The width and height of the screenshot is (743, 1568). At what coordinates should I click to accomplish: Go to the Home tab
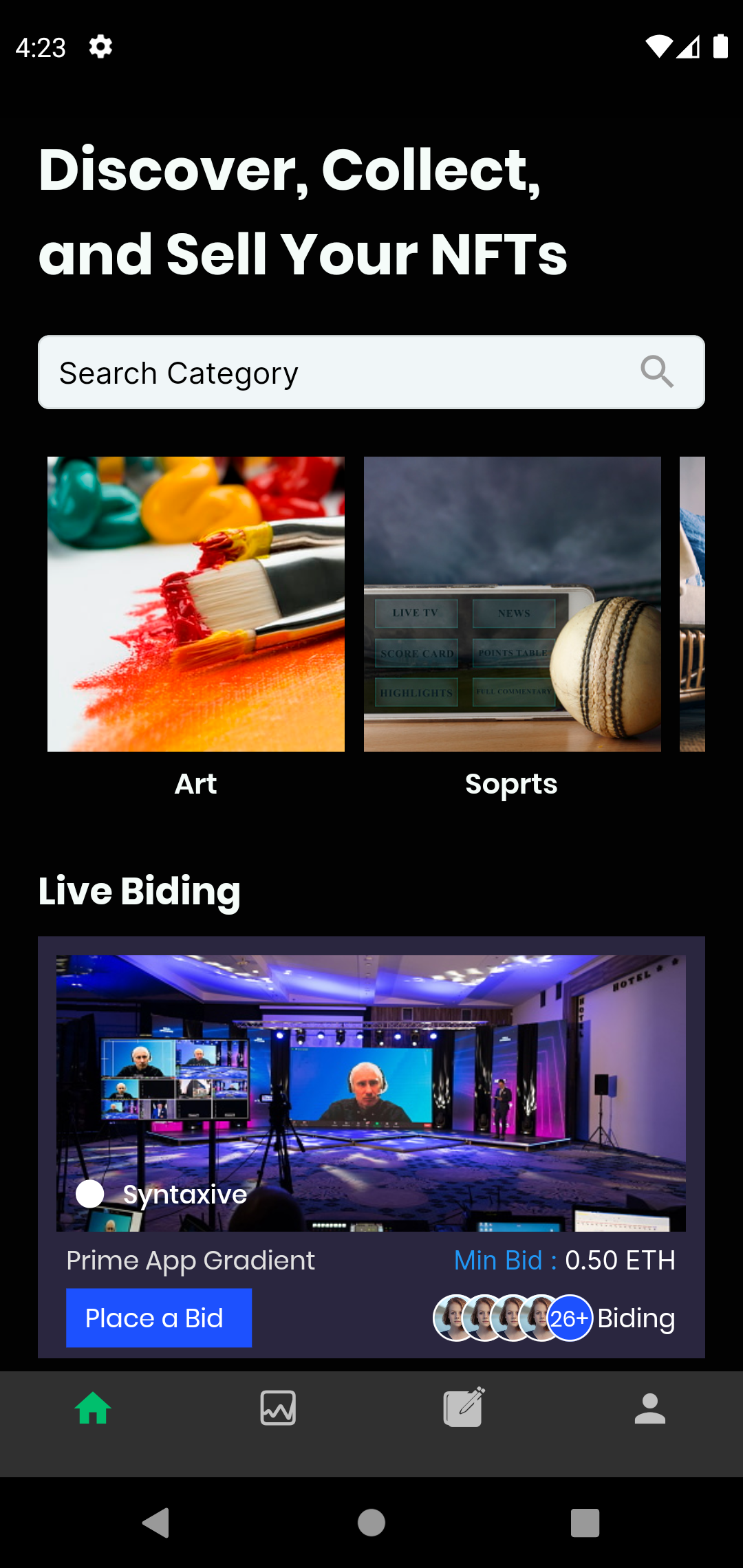tap(93, 1408)
